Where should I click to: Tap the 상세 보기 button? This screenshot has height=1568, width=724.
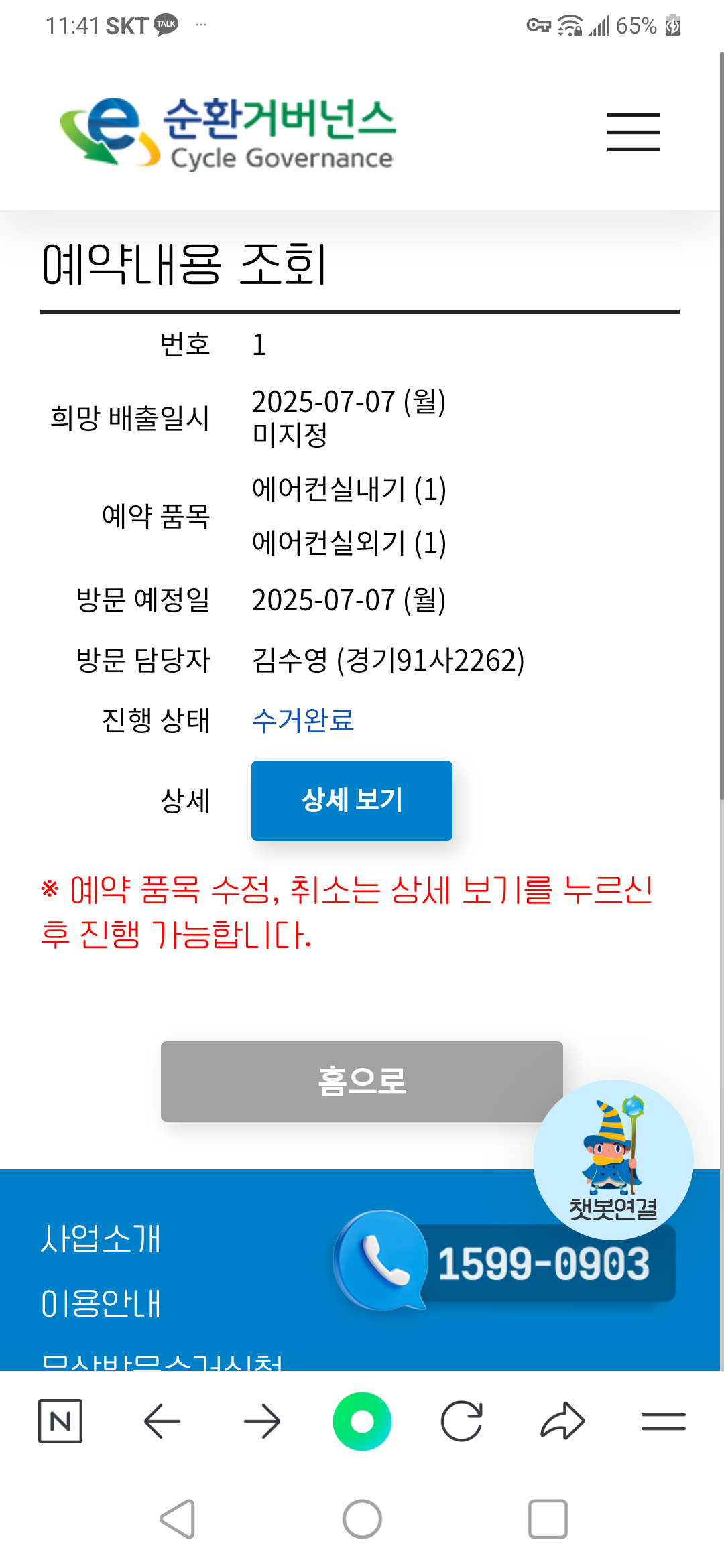[x=351, y=800]
